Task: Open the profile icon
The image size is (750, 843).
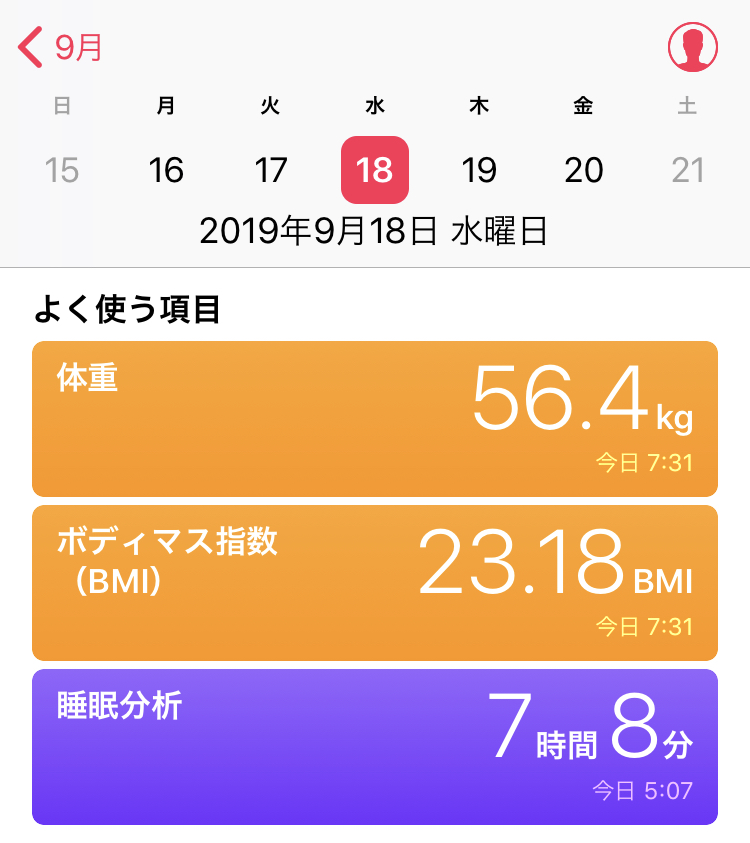Action: pyautogui.click(x=692, y=47)
